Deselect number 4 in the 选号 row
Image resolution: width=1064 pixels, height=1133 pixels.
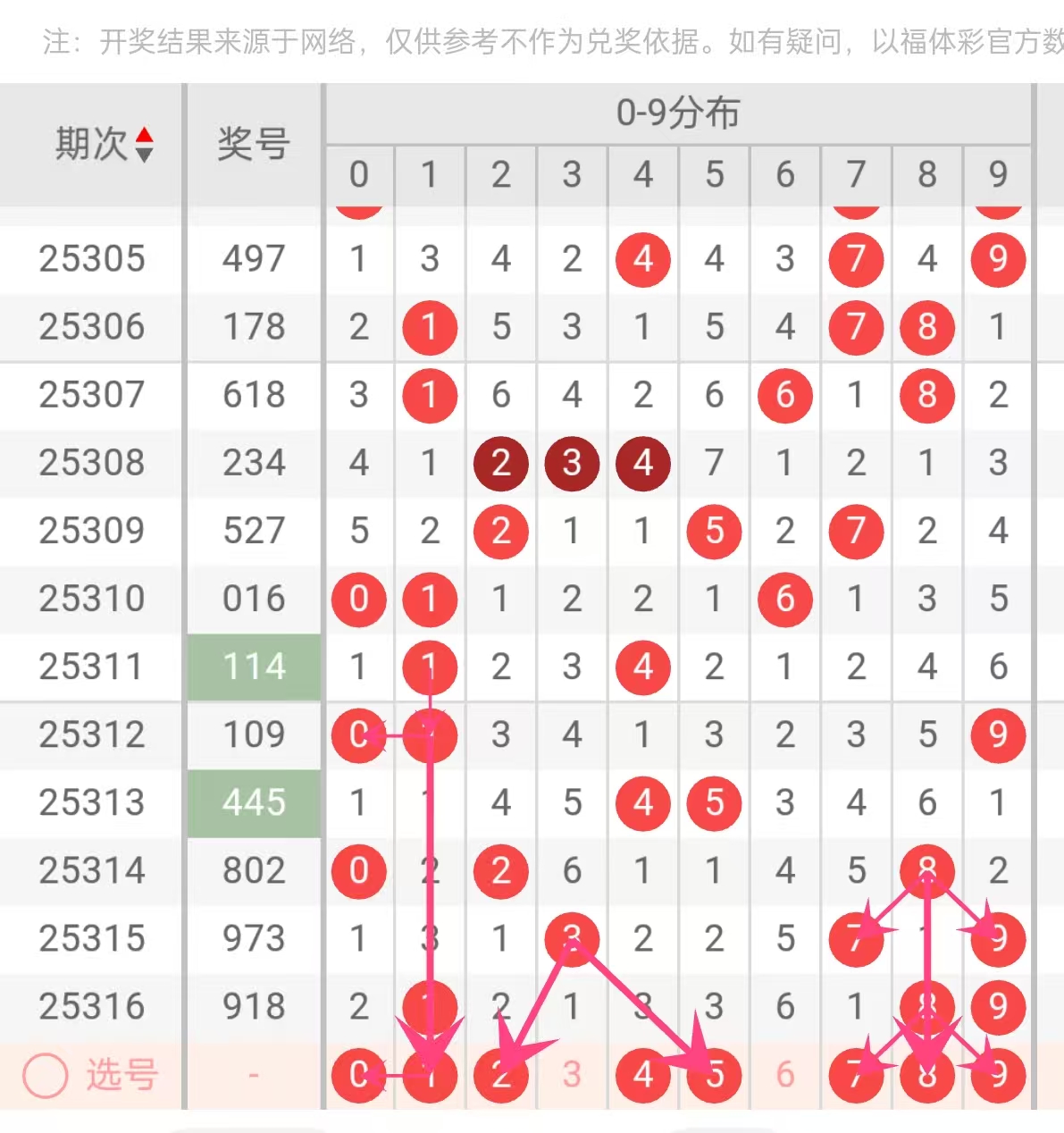pyautogui.click(x=643, y=1074)
